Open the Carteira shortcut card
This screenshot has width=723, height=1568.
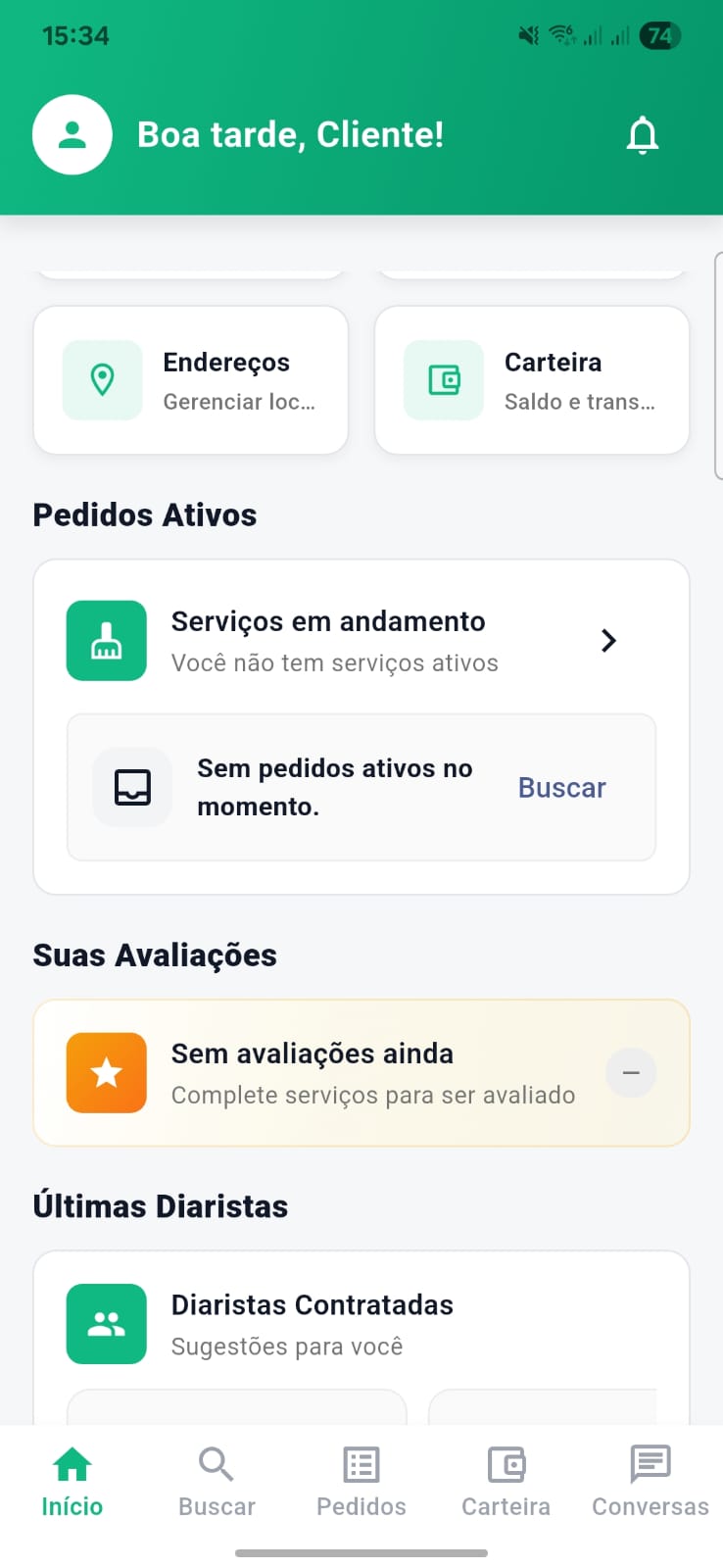coord(532,380)
